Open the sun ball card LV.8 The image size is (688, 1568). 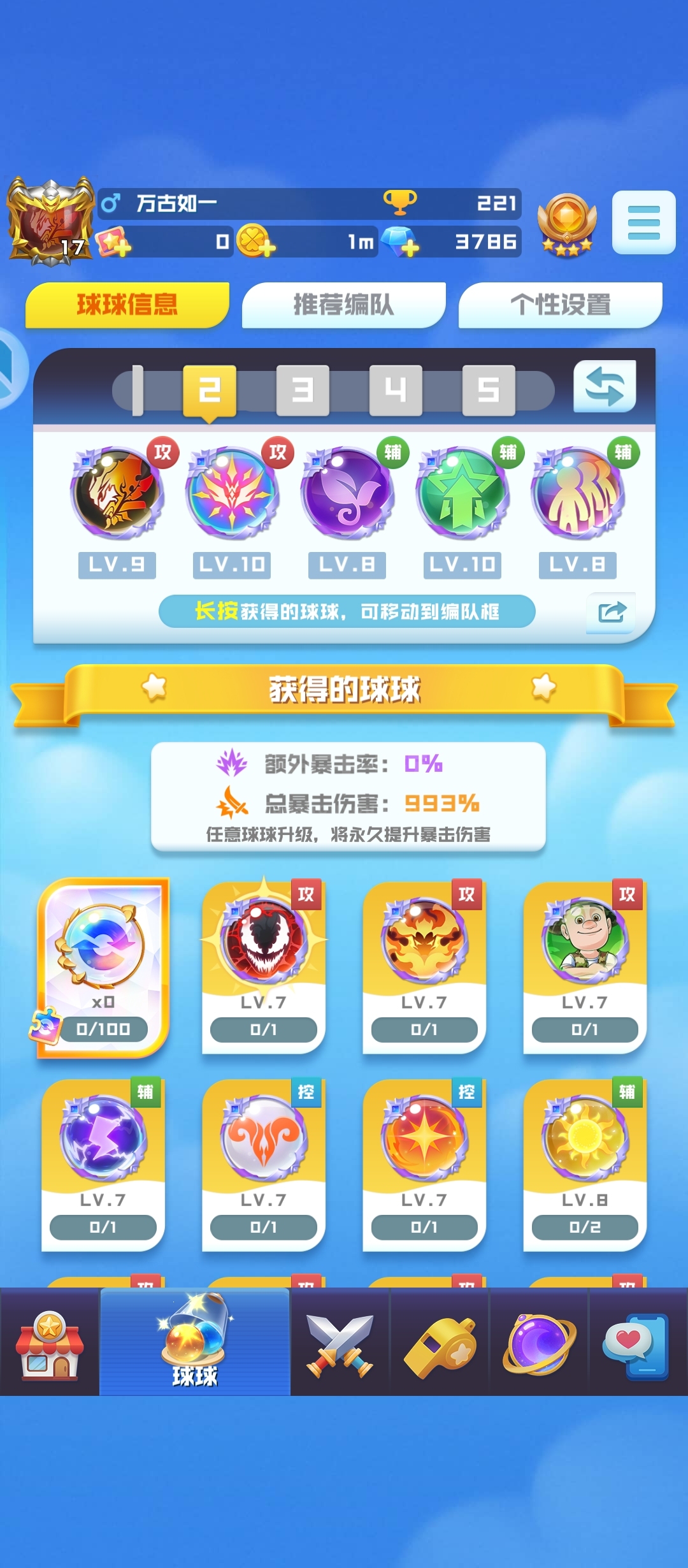pos(585,1164)
